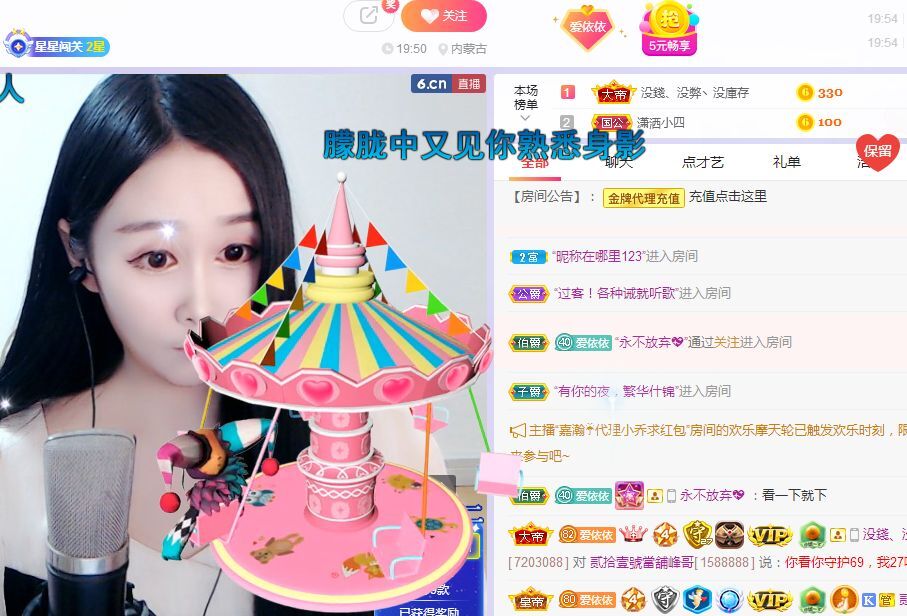The image size is (907, 616).
Task: Open the share icon beside 关注
Action: point(369,16)
